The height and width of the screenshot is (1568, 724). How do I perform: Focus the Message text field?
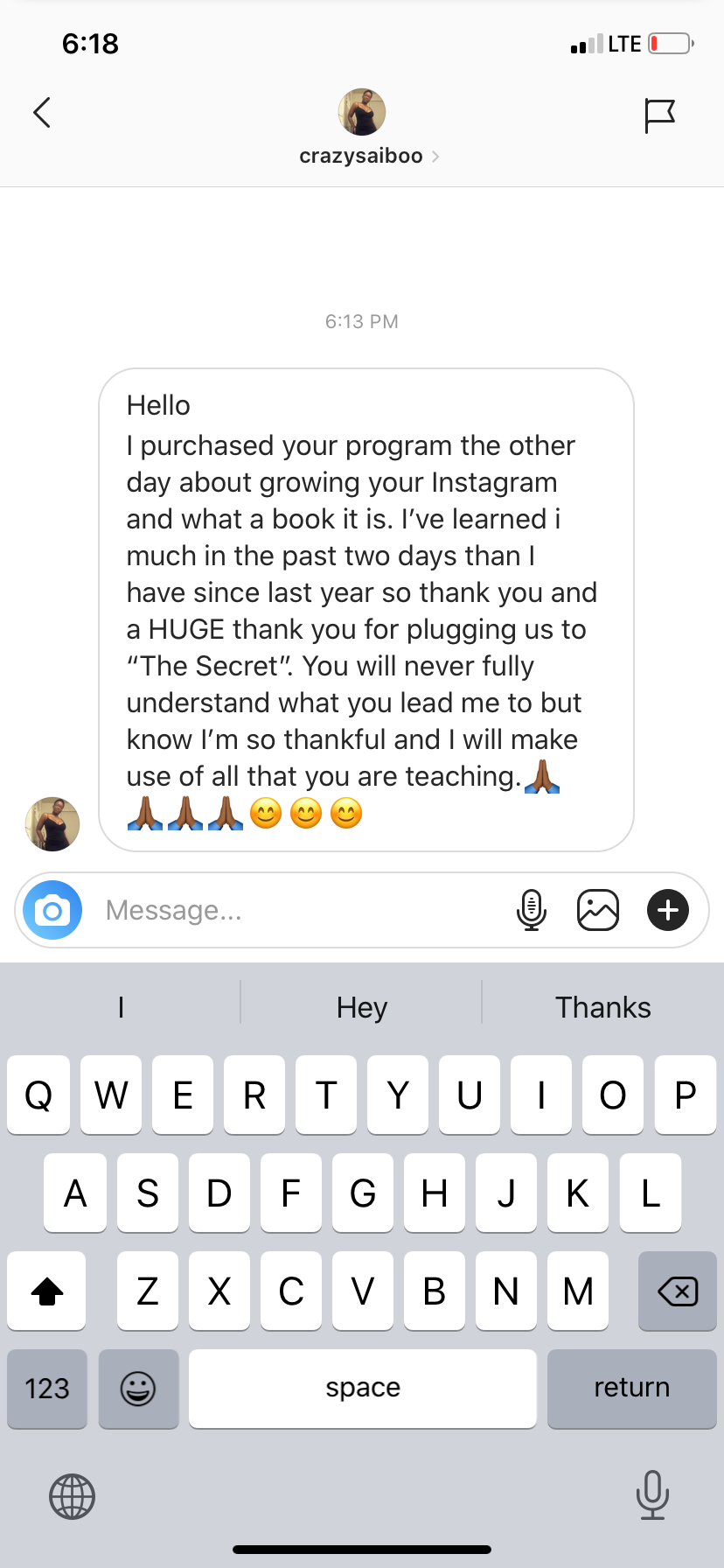click(x=297, y=910)
